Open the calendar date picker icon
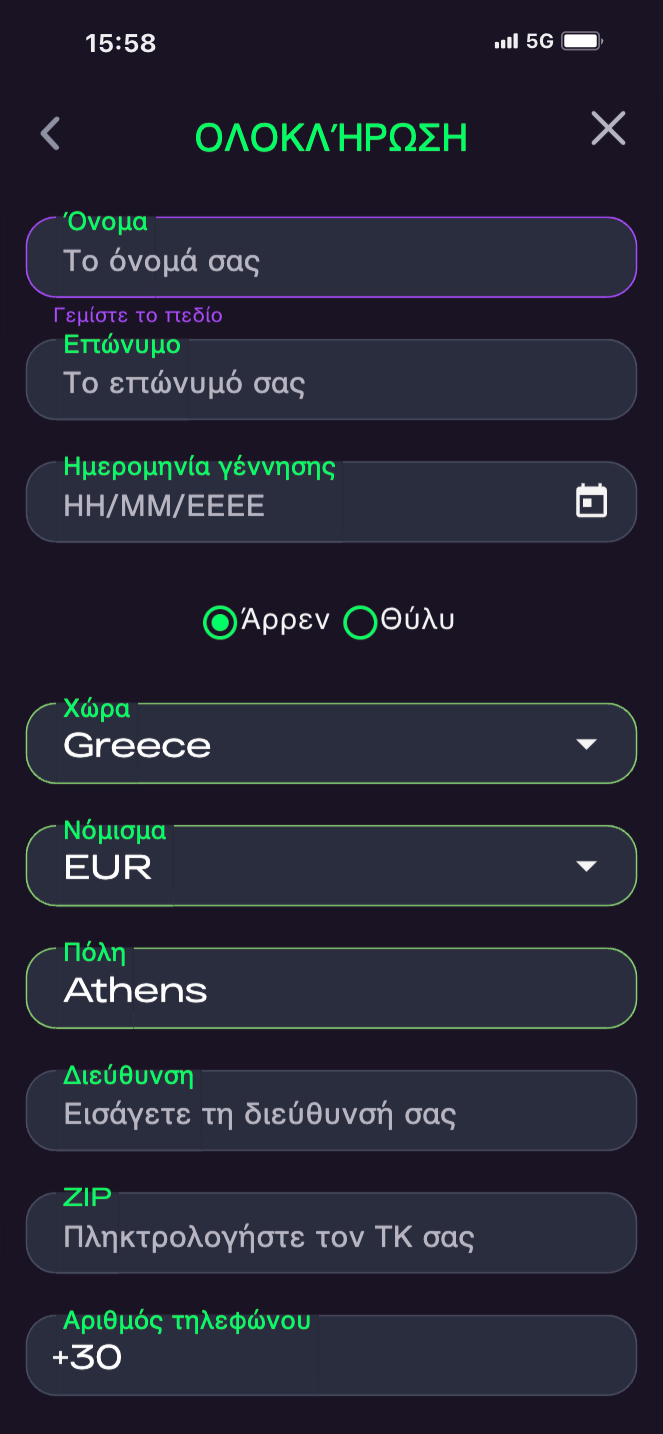The image size is (663, 1434). tap(591, 501)
